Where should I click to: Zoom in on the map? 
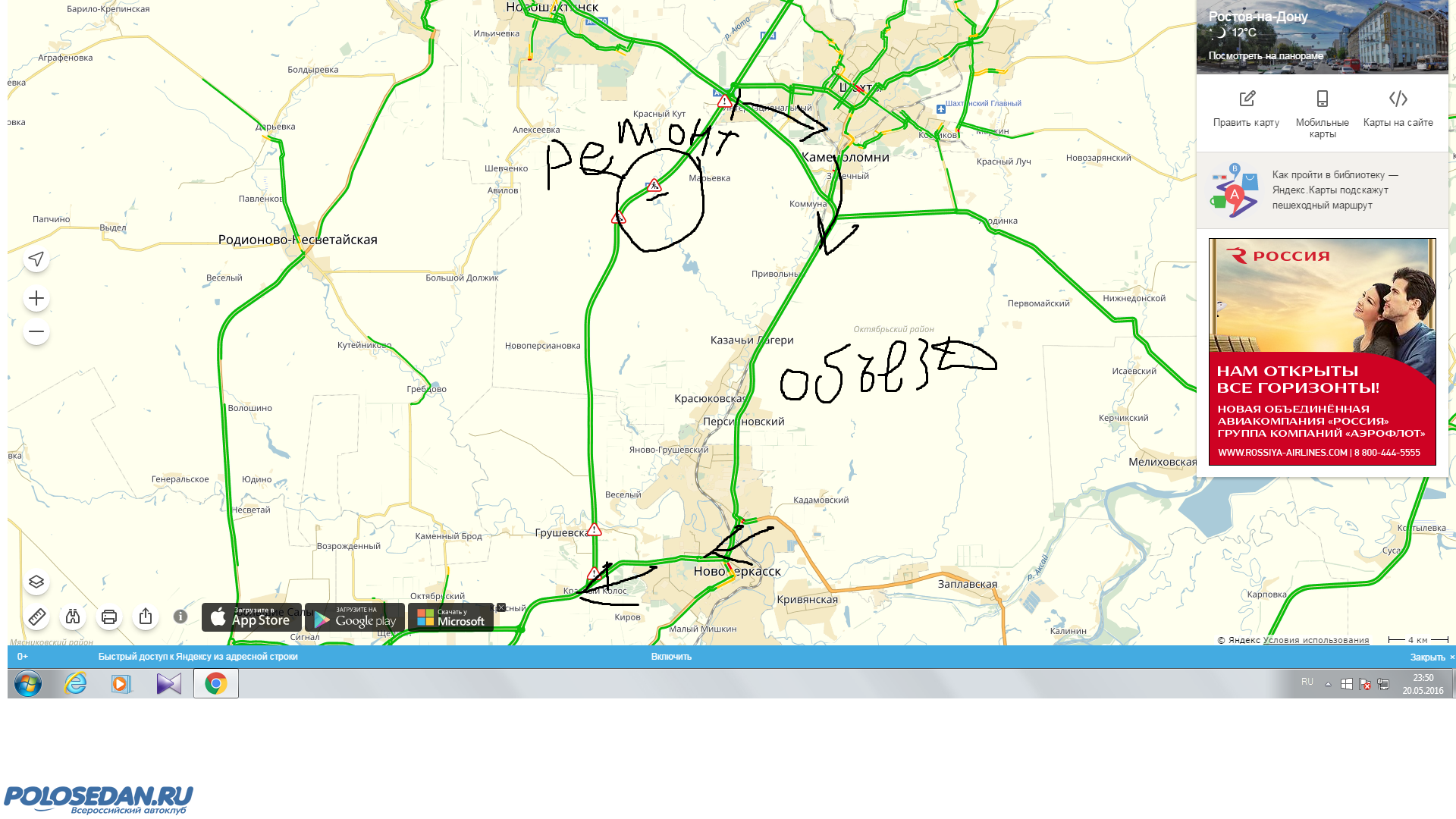click(x=36, y=299)
